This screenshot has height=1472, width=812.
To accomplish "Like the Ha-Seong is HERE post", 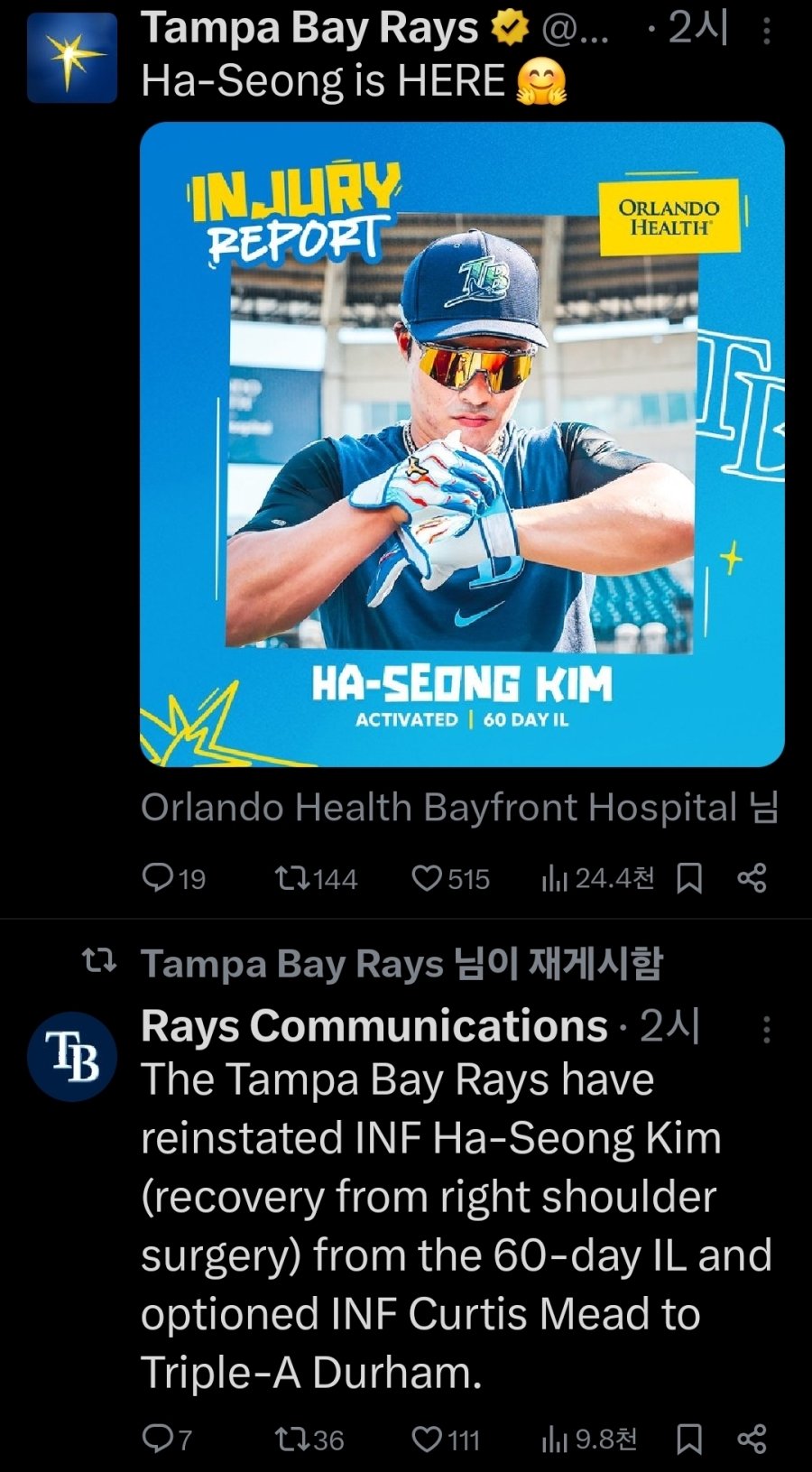I will click(426, 878).
